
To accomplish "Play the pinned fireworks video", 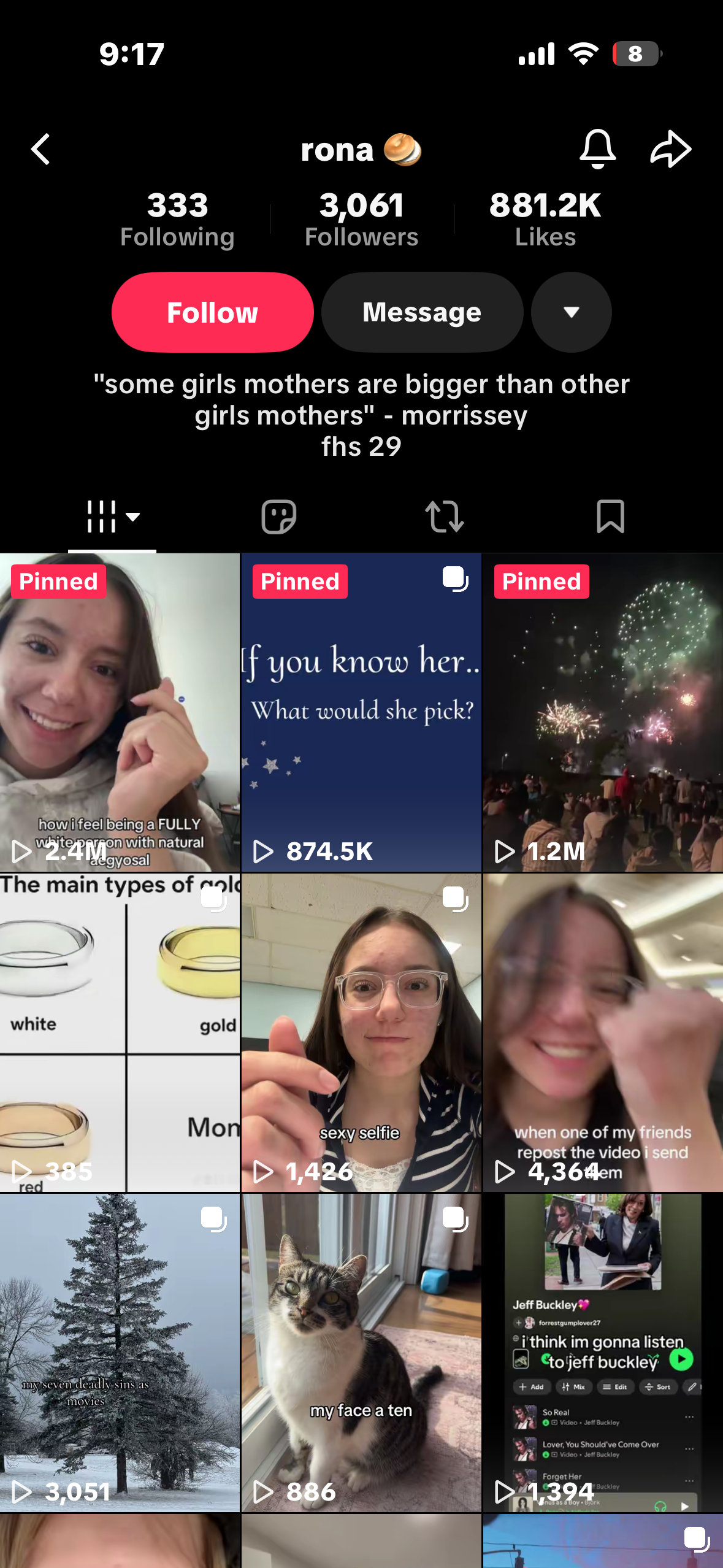I will [x=603, y=712].
